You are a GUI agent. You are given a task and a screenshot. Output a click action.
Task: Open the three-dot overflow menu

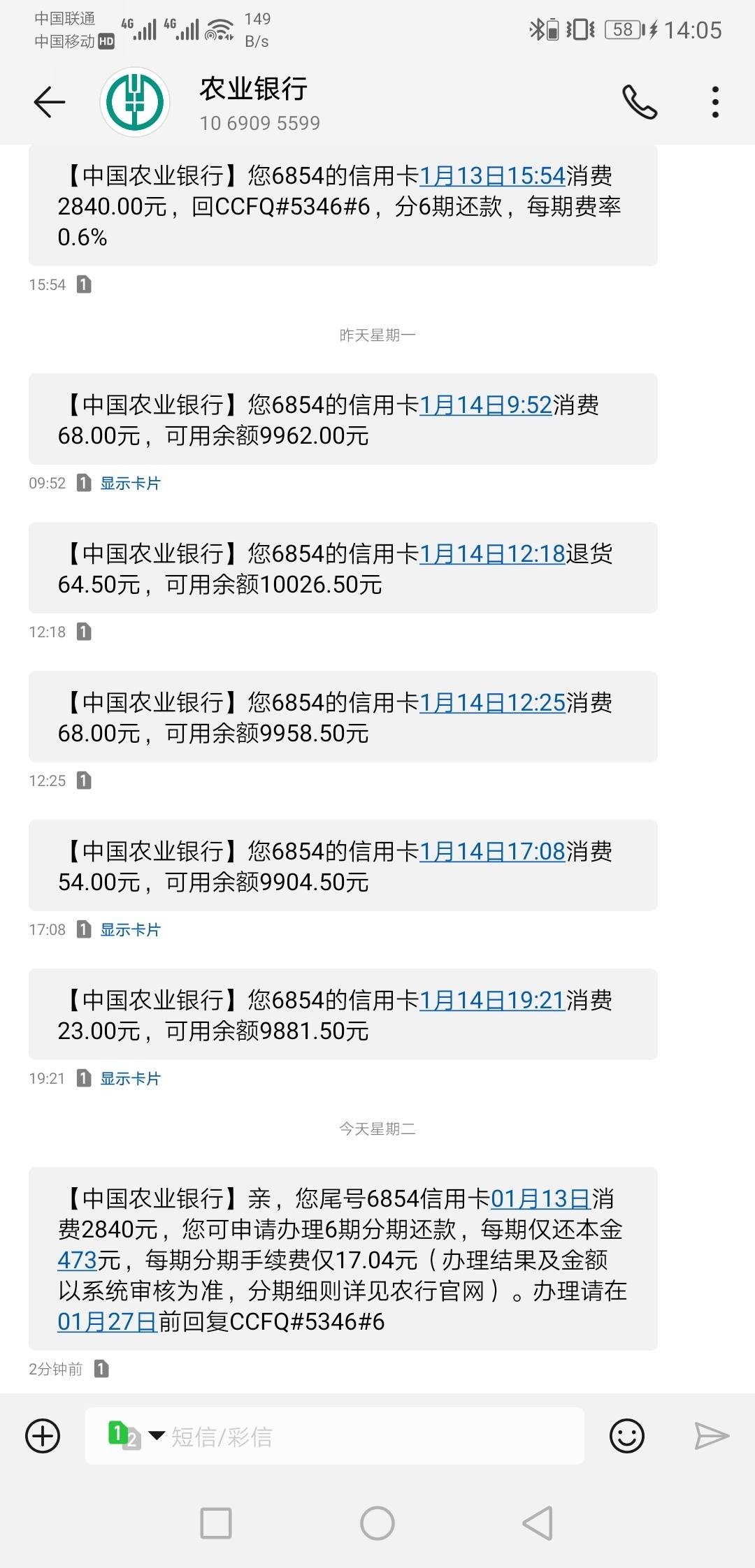click(x=714, y=102)
